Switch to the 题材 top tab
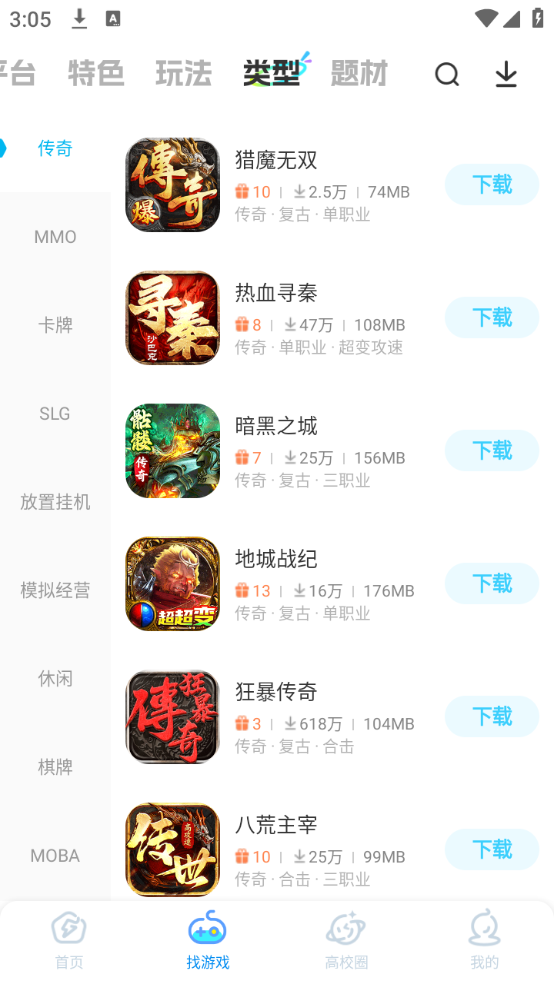The height and width of the screenshot is (984, 554). 360,73
